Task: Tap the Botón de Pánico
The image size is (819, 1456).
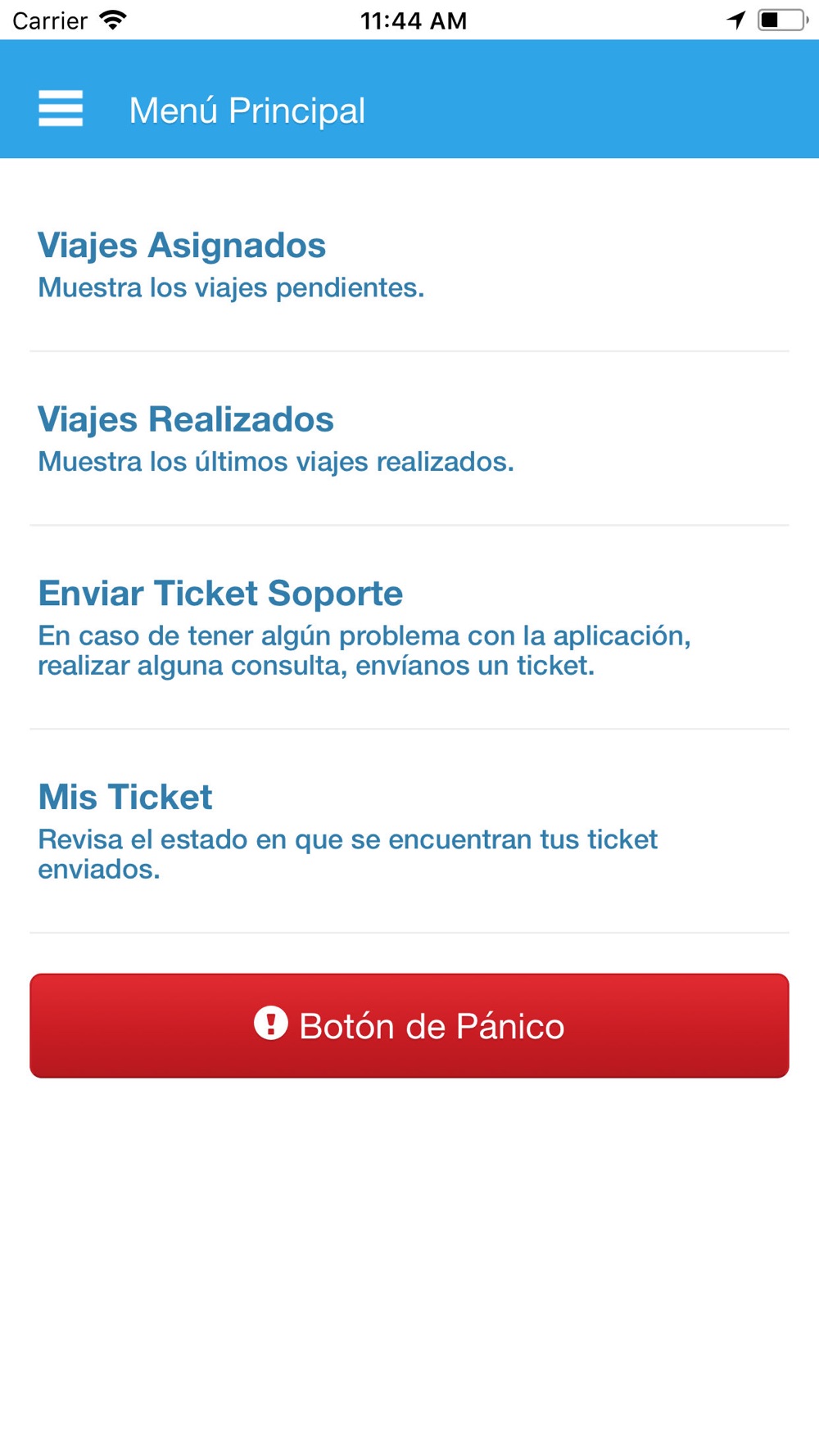Action: coord(409,1025)
